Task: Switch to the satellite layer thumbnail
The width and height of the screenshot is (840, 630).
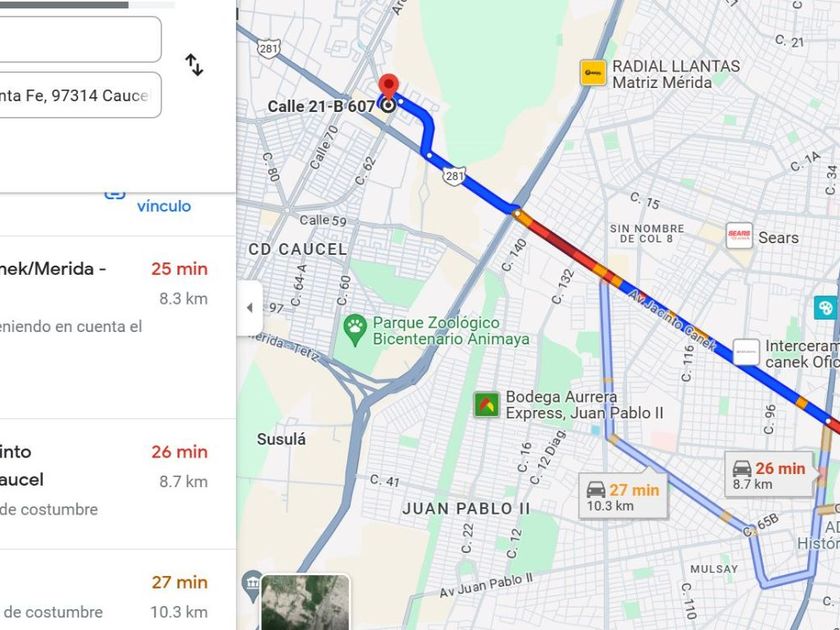Action: (305, 603)
